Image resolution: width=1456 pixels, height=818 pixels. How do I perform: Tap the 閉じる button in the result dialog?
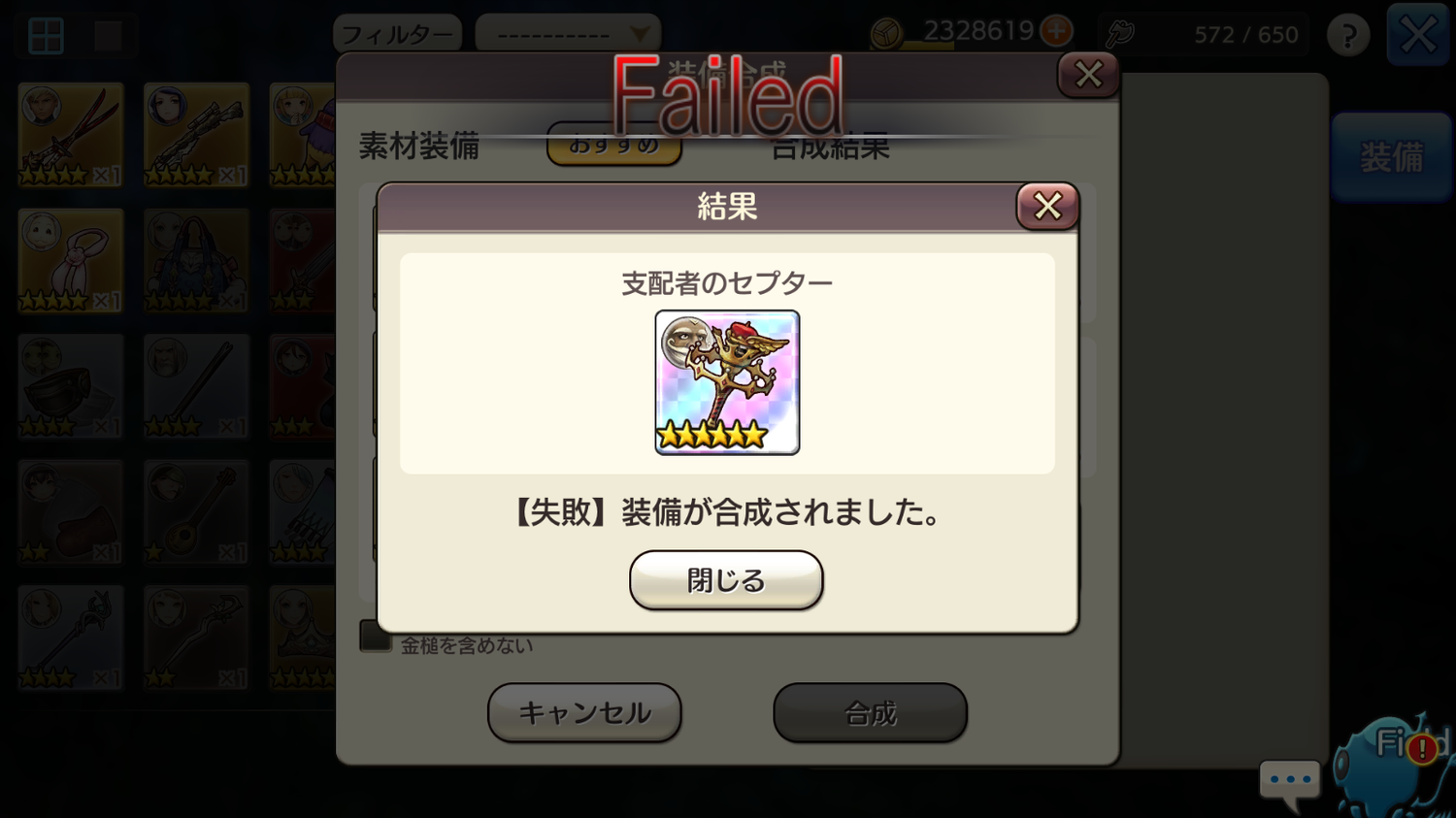coord(726,580)
